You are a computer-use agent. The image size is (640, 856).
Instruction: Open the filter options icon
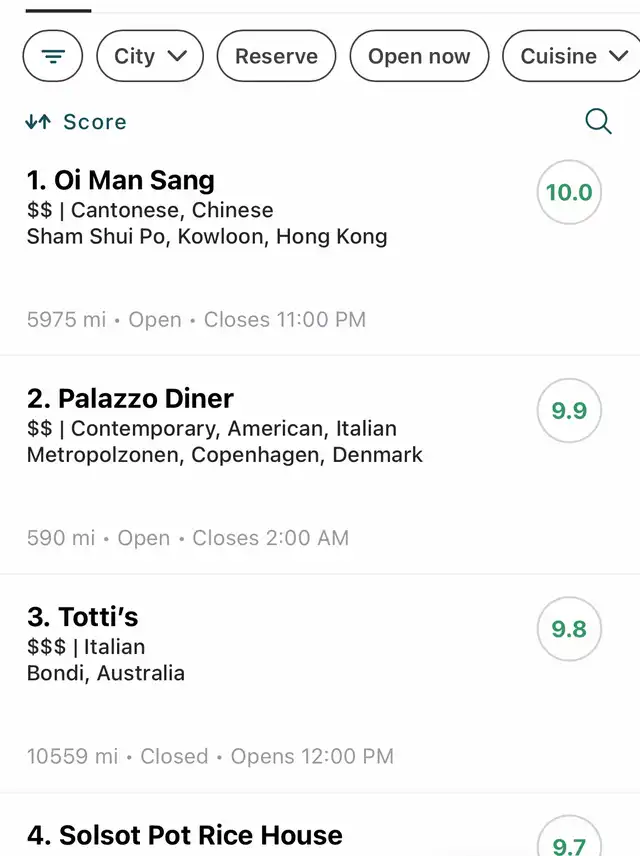pyautogui.click(x=53, y=56)
